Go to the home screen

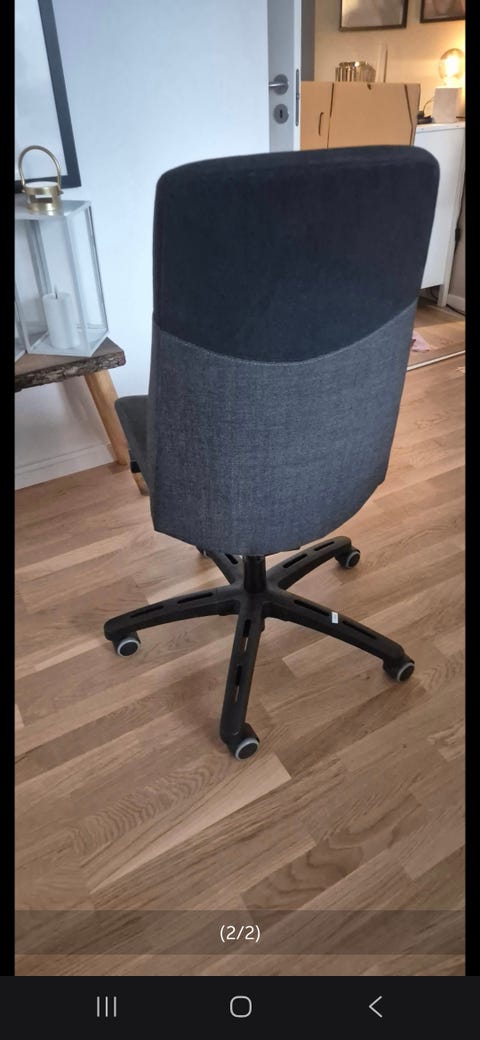pyautogui.click(x=241, y=1006)
